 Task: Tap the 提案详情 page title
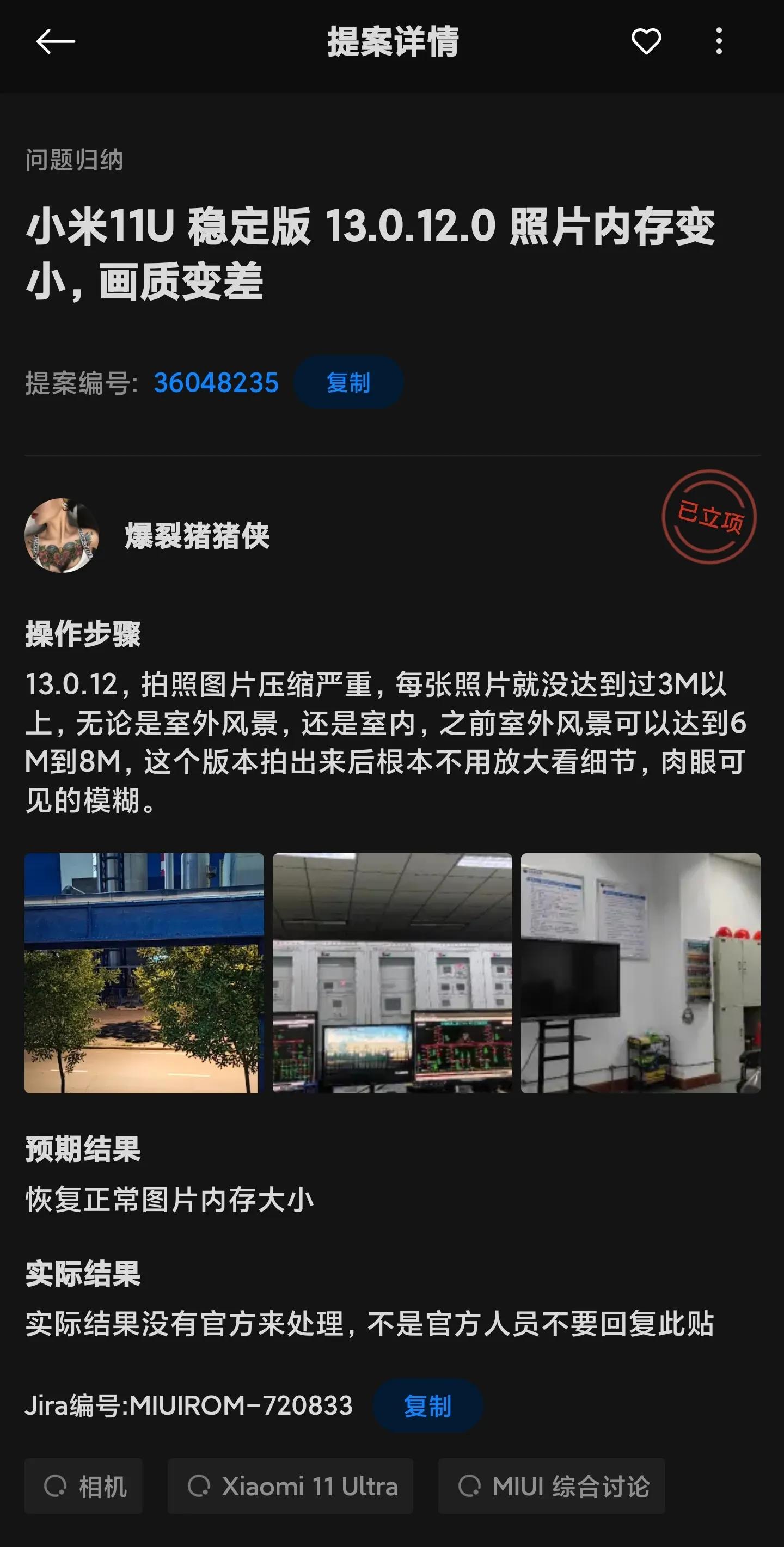[392, 41]
